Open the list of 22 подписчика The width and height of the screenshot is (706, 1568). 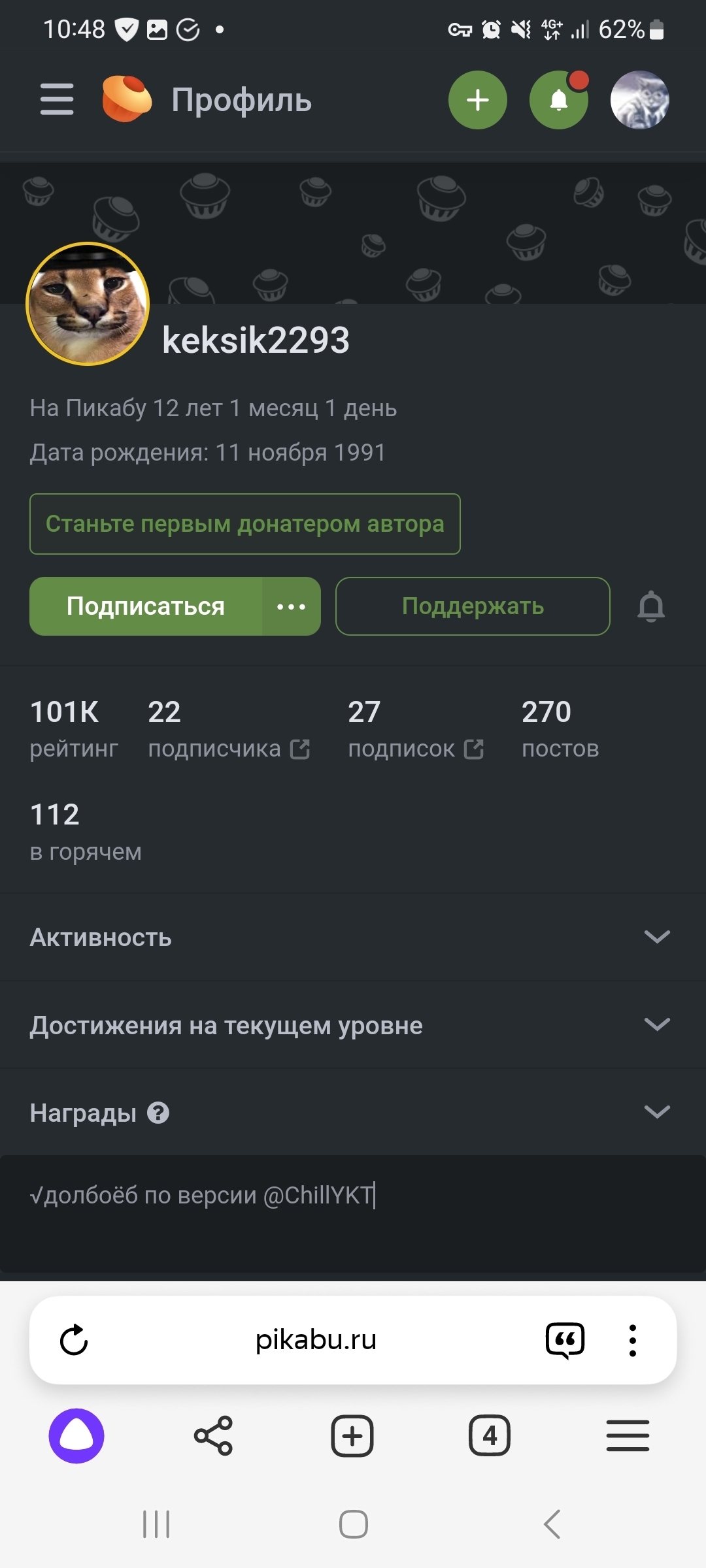coord(229,730)
